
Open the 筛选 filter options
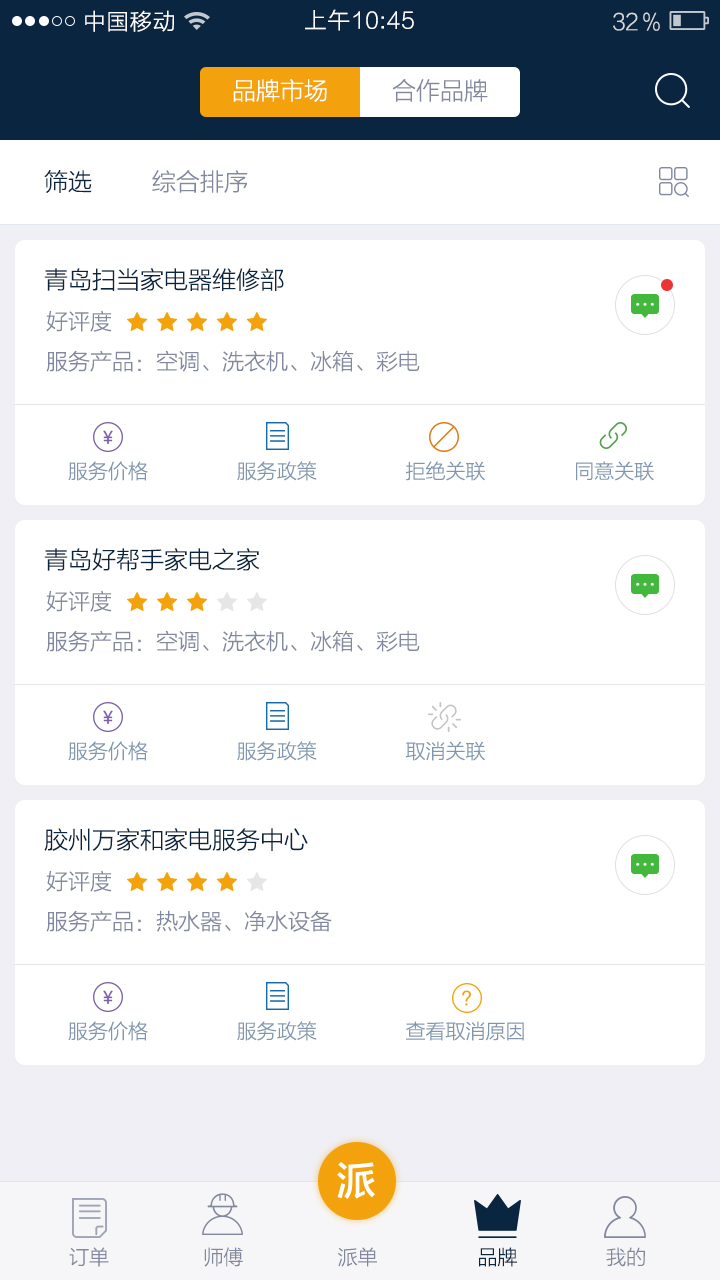pyautogui.click(x=68, y=182)
